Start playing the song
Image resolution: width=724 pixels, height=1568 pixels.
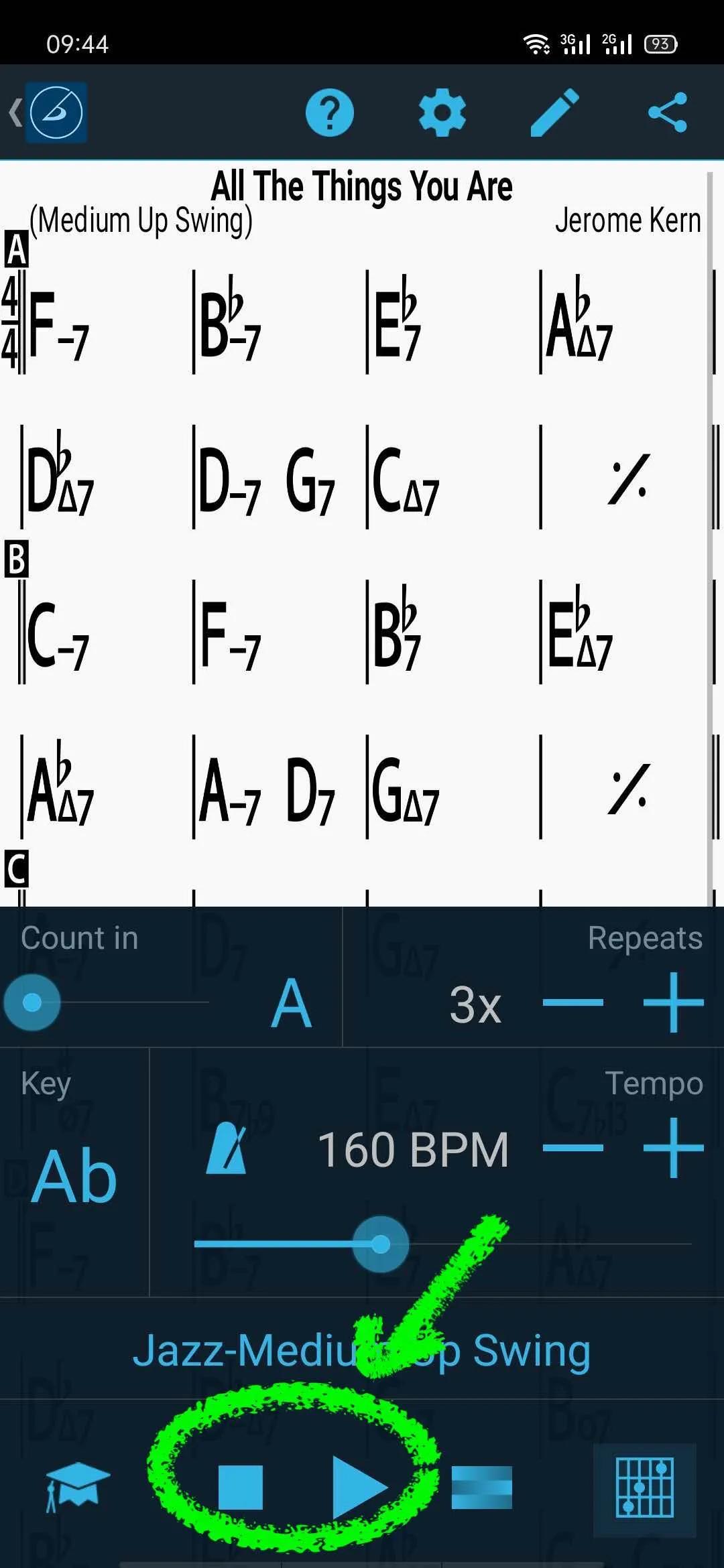359,1488
